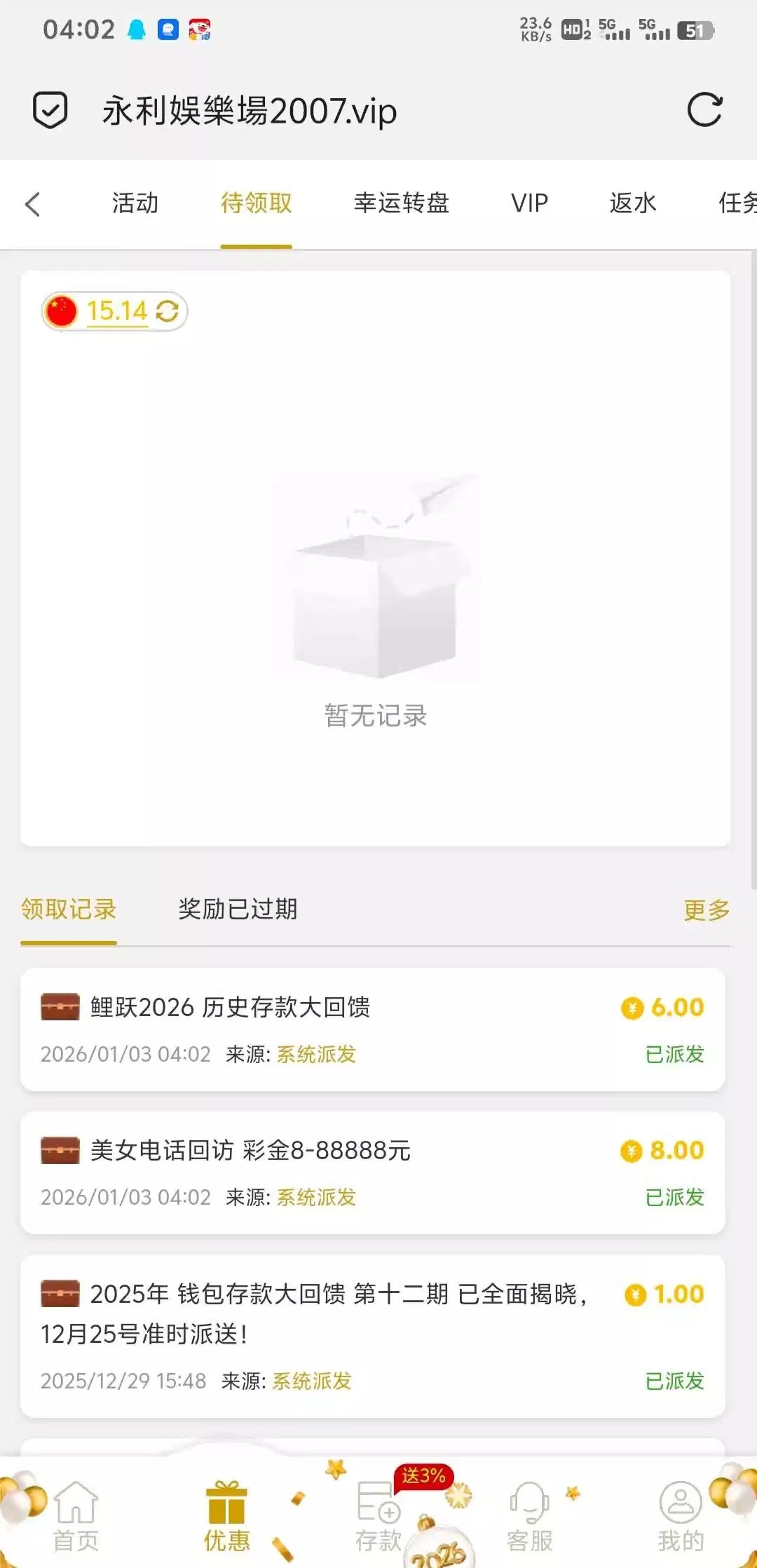Reload the page with the refresh icon
The image size is (757, 1568).
(x=704, y=110)
